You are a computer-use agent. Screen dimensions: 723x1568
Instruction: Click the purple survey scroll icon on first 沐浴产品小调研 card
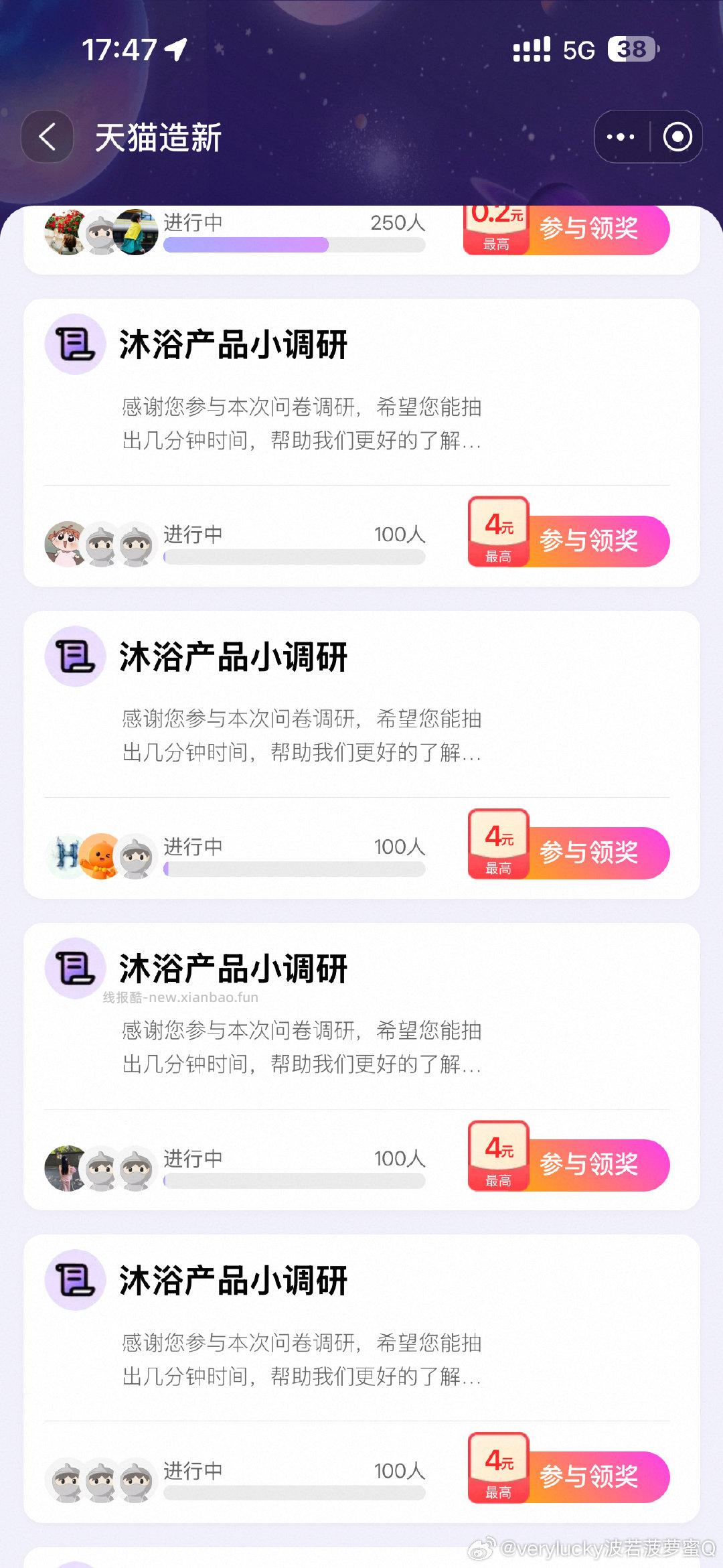tap(74, 344)
